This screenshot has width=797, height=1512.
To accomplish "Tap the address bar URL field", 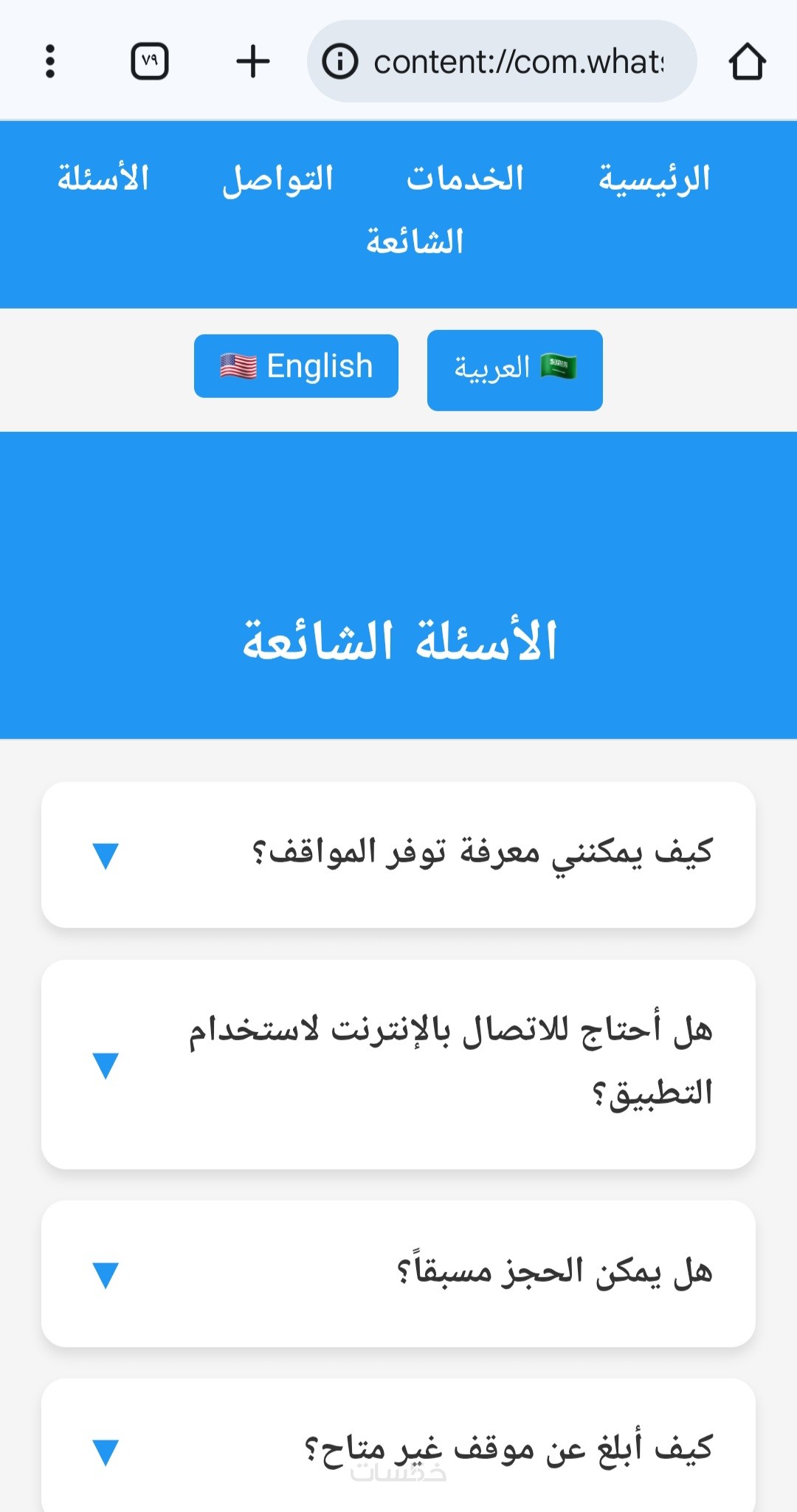I will pyautogui.click(x=518, y=62).
